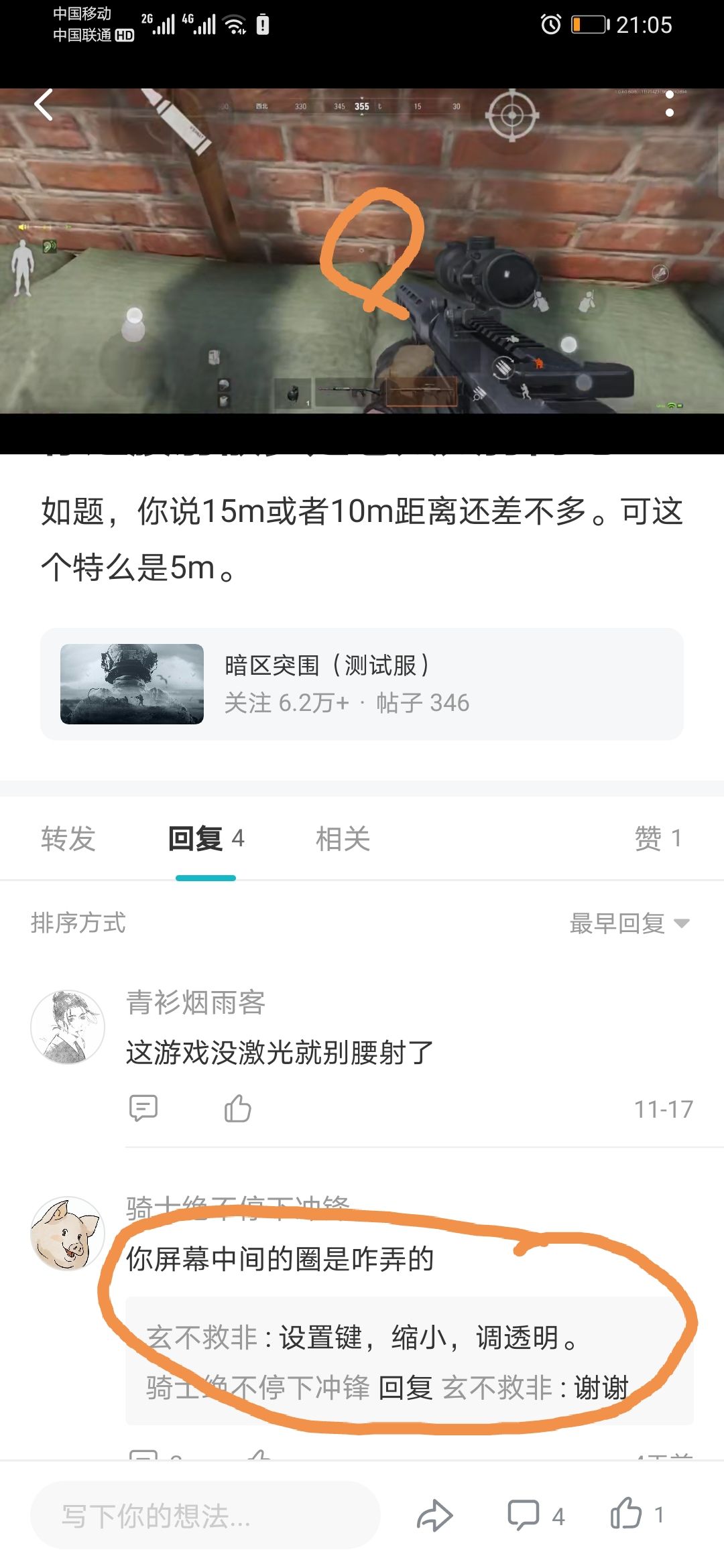Open the pig avatar of 骑士绝不停下冲锋

pyautogui.click(x=68, y=1233)
